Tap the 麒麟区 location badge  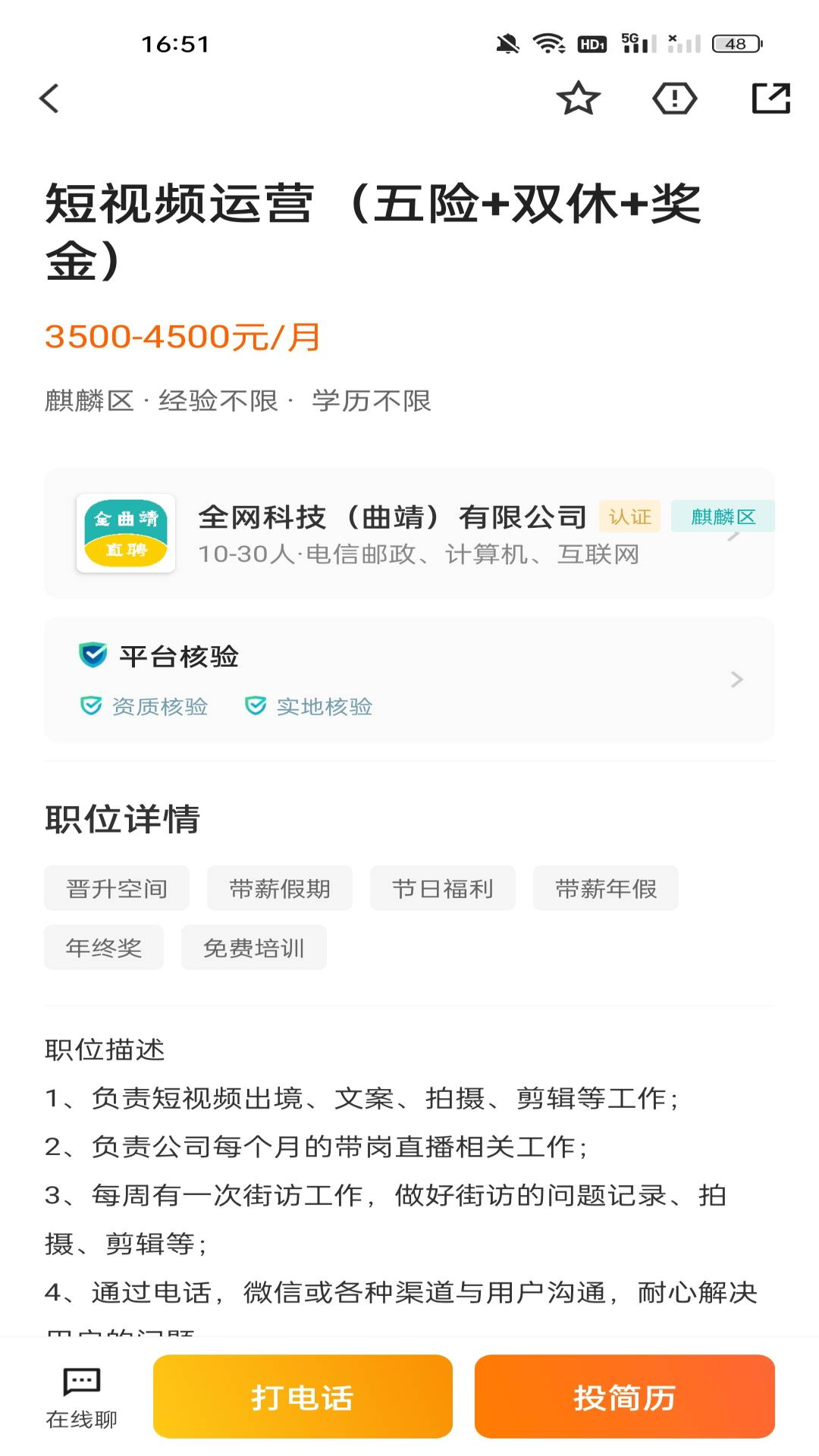tap(723, 516)
